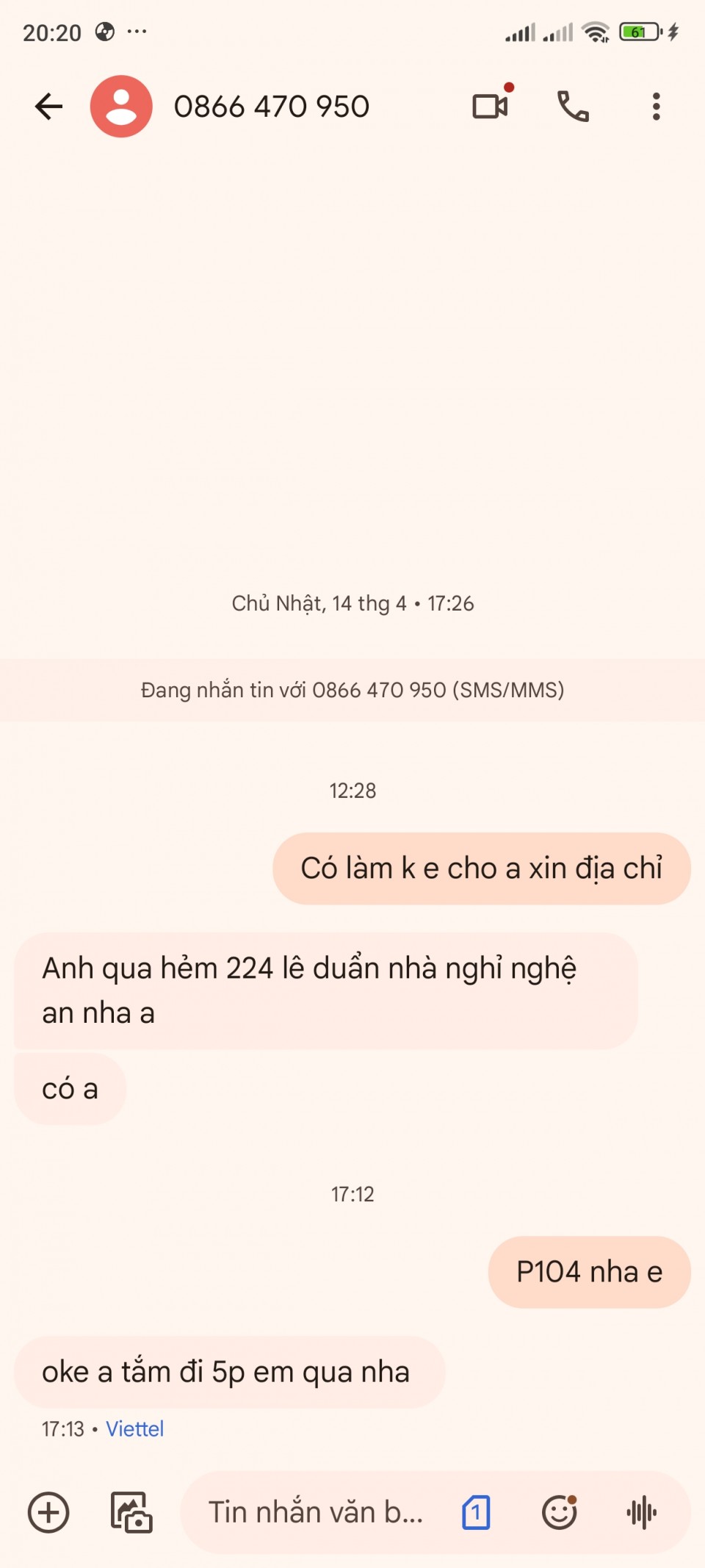Viewport: 705px width, 1568px height.
Task: Switch the sending SIM card
Action: click(x=476, y=1512)
